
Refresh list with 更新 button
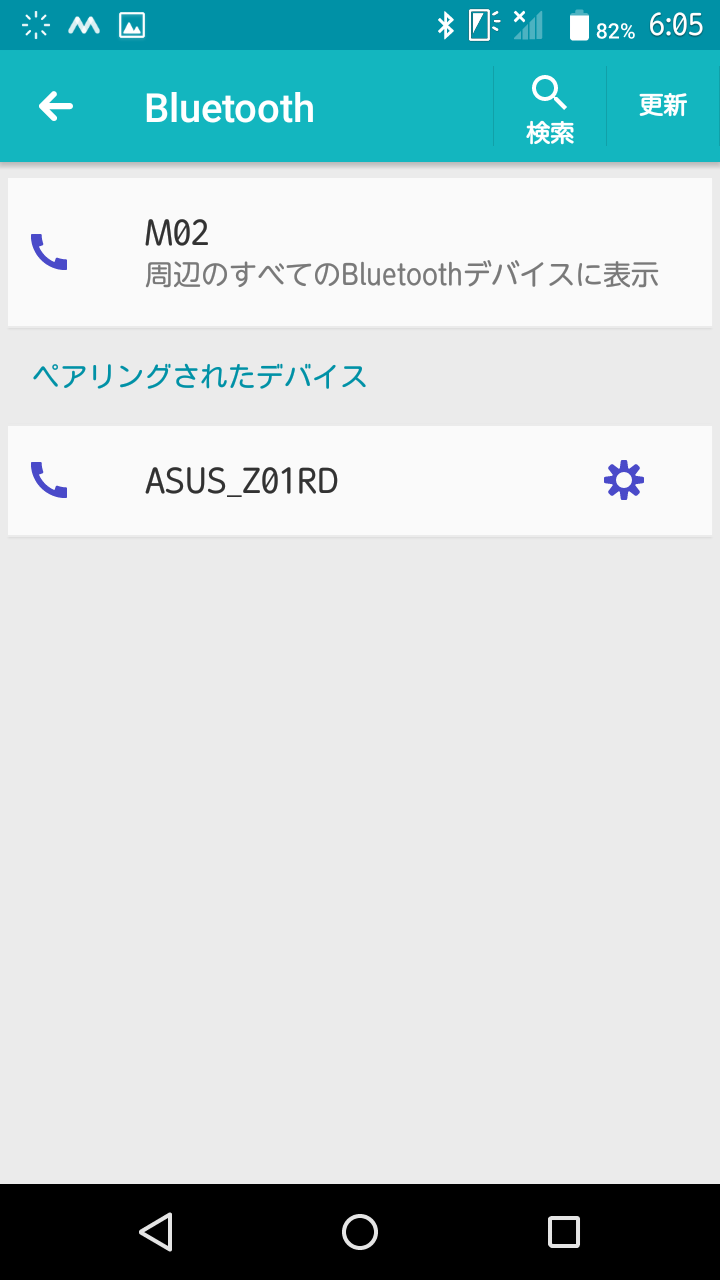(663, 106)
